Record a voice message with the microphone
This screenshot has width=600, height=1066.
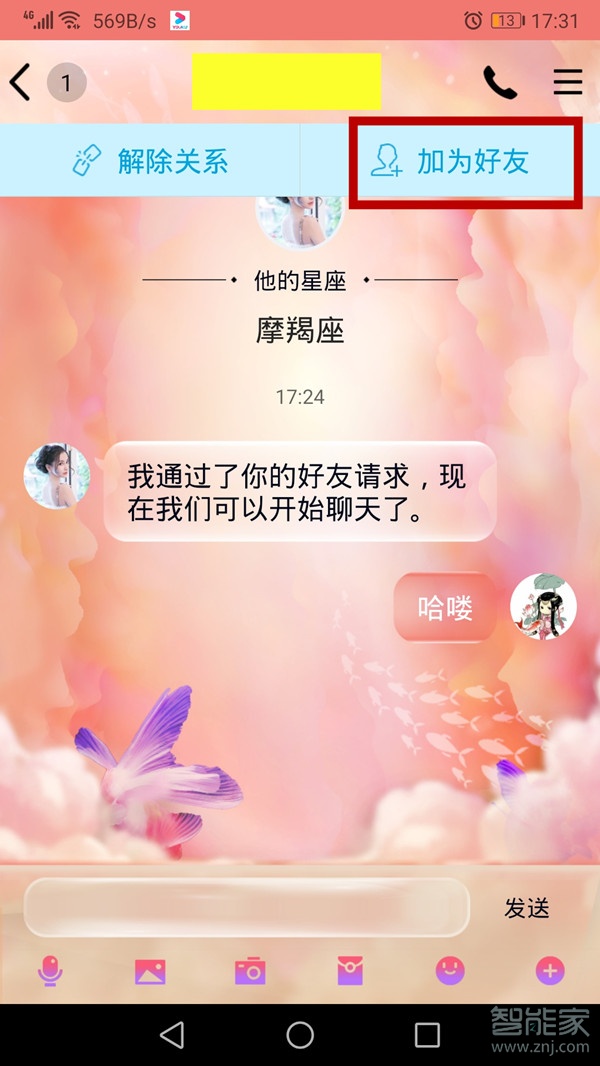(x=50, y=970)
